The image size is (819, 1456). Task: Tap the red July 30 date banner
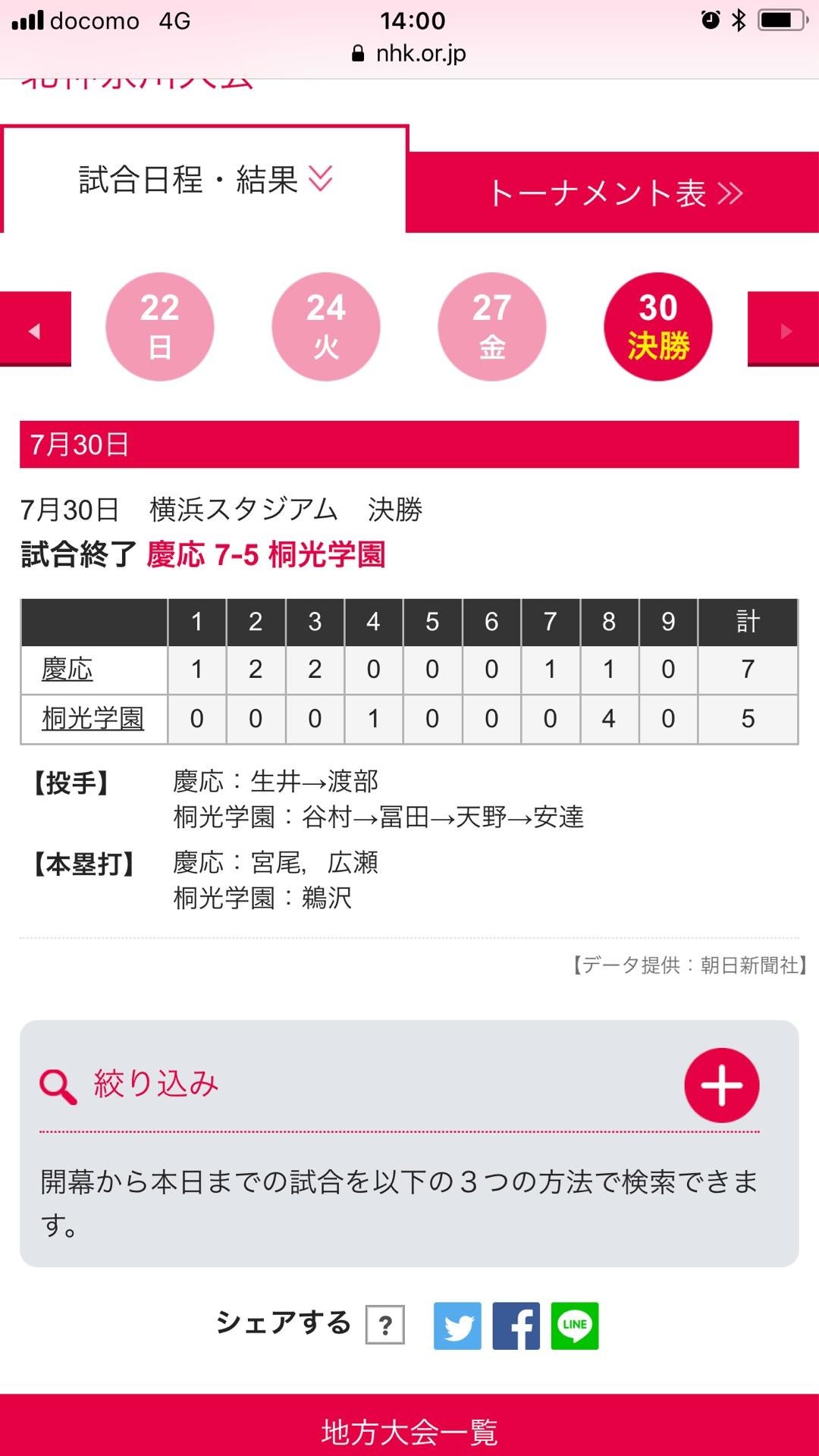(x=409, y=447)
